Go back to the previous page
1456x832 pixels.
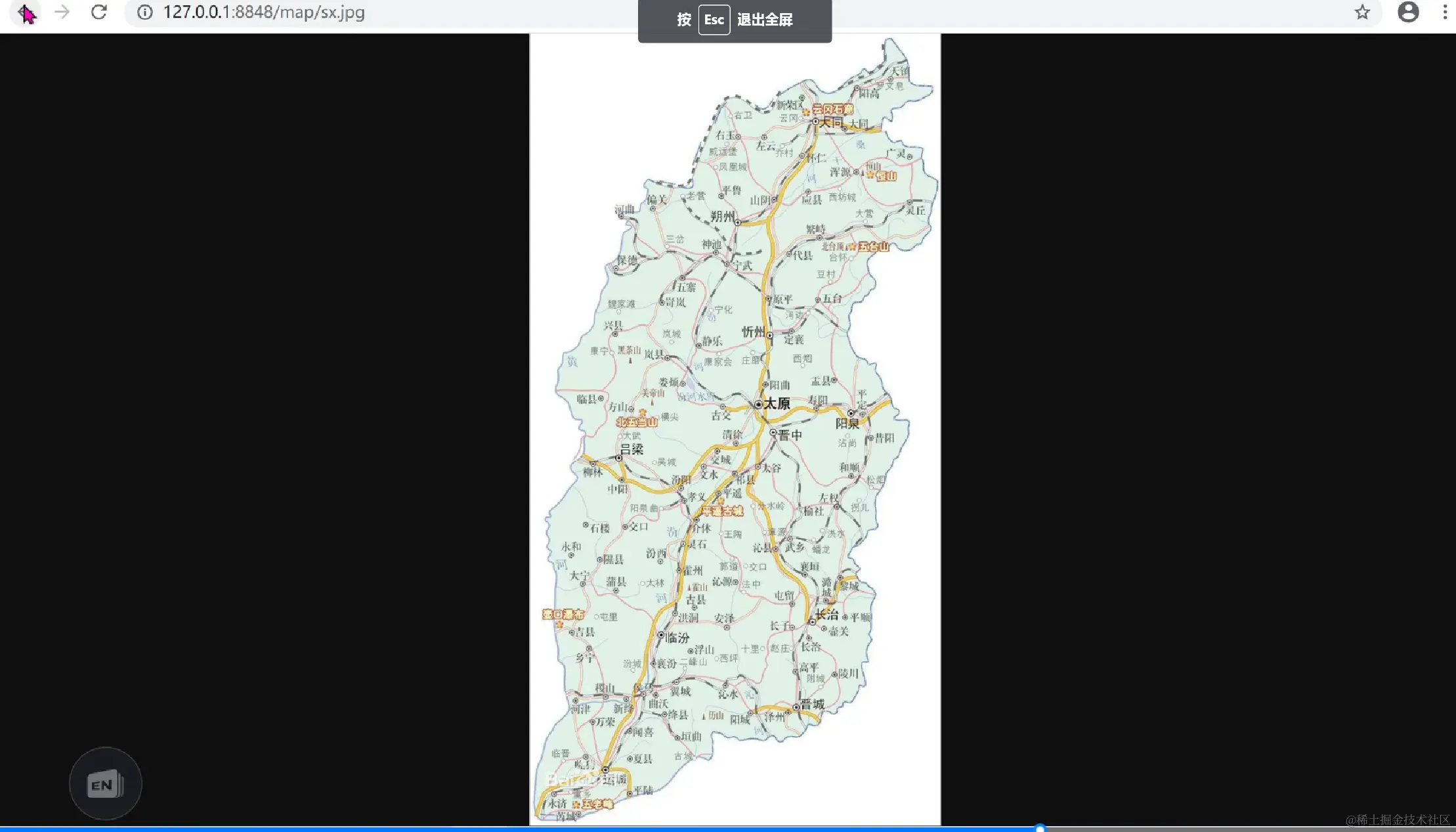tap(26, 12)
